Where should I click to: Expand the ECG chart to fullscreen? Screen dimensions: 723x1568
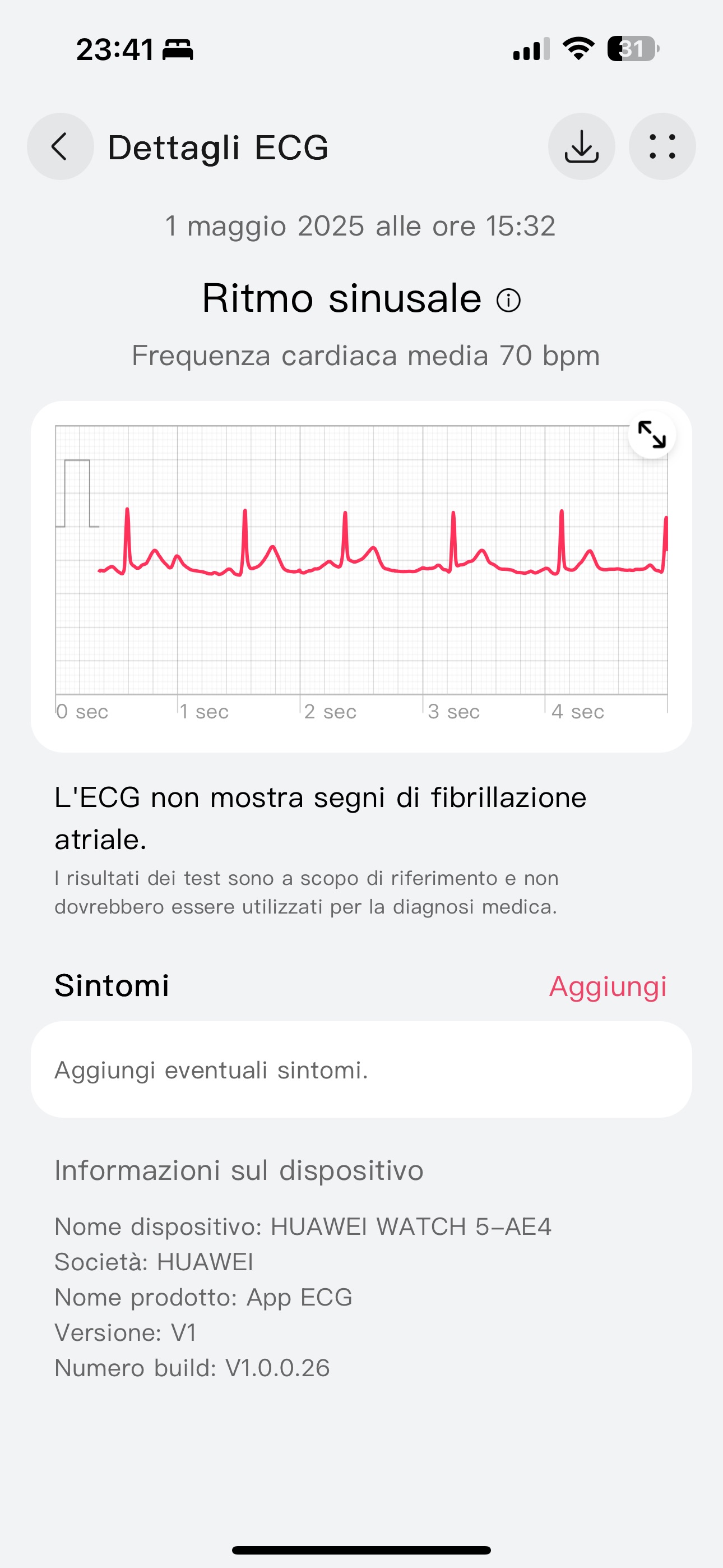coord(652,435)
